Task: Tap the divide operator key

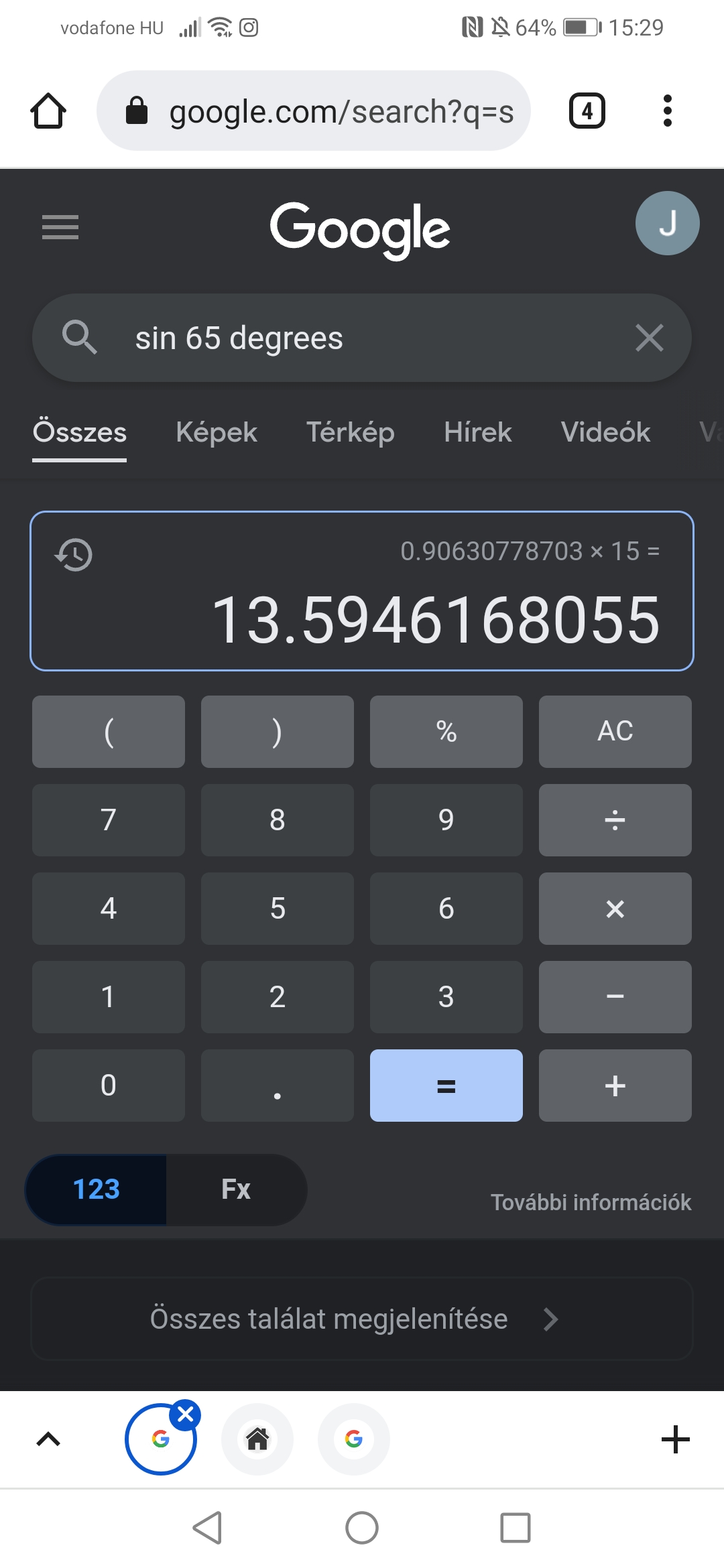Action: pos(615,820)
